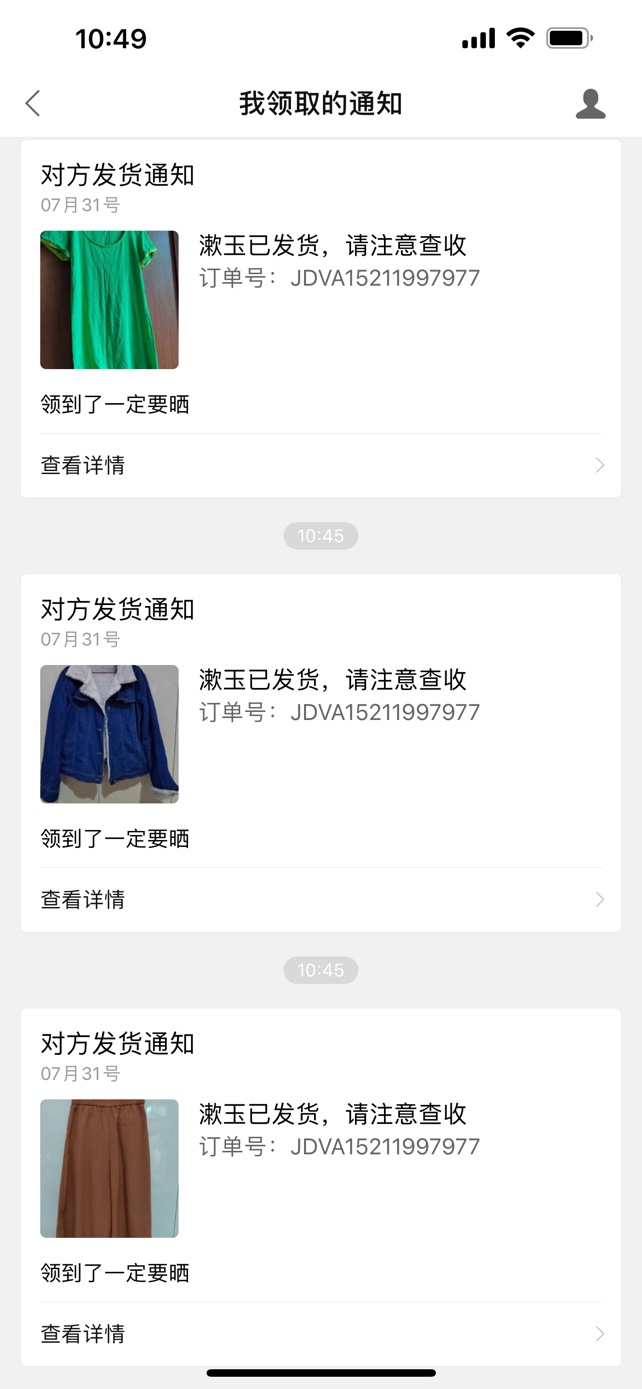642x1389 pixels.
Task: Open the profile icon in header
Action: 590,103
